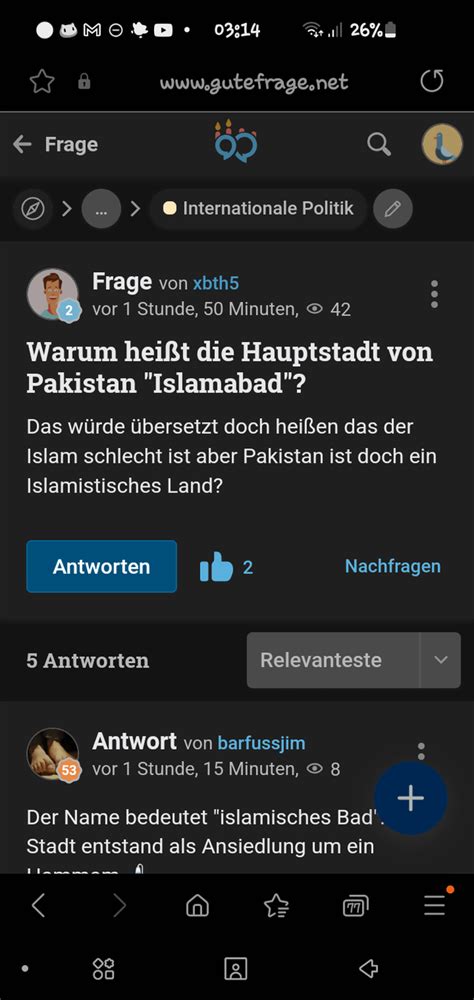
Task: Tap the floating plus button
Action: coord(410,798)
